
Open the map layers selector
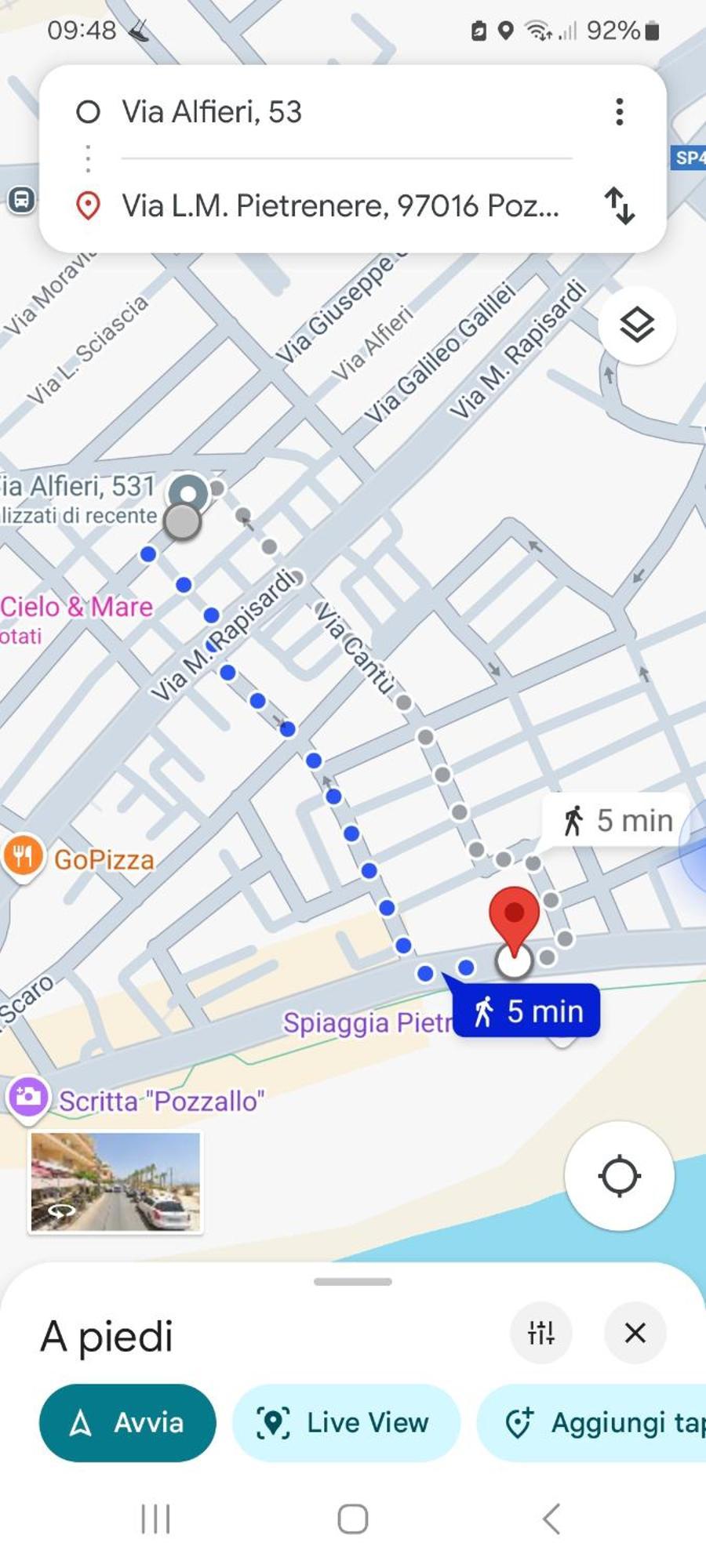click(637, 325)
